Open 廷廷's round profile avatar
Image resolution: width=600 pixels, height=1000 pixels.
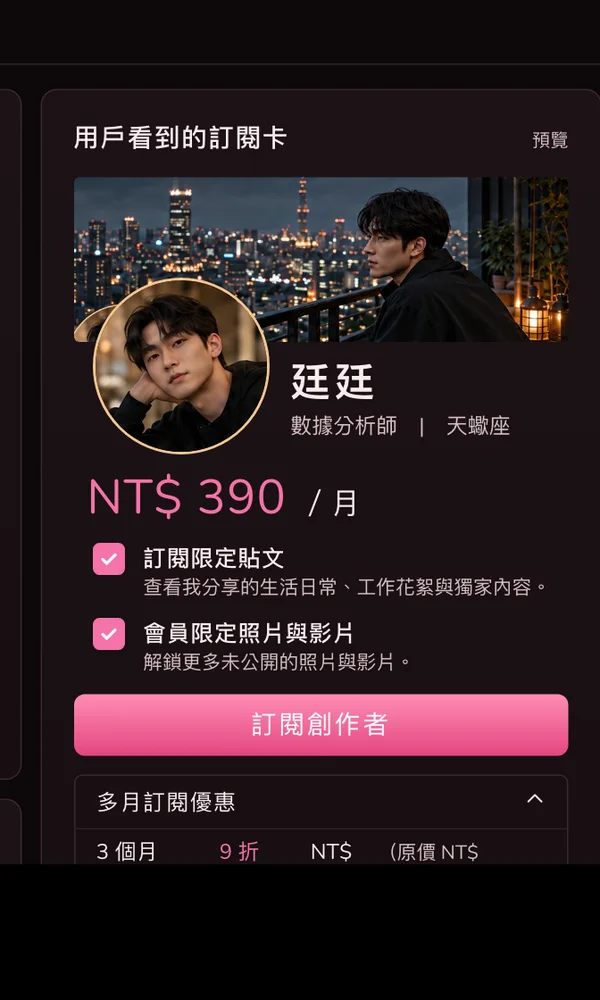coord(181,366)
